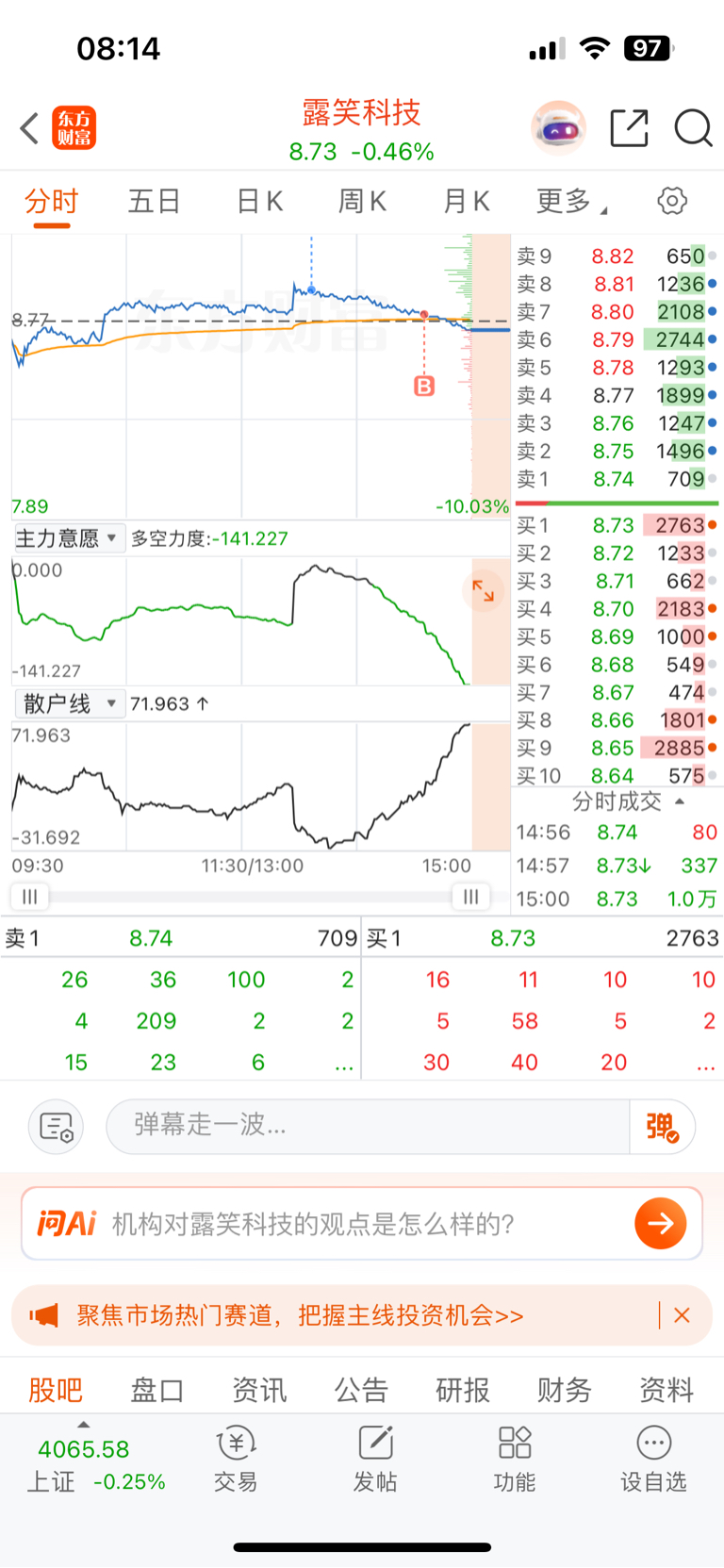This screenshot has height=1568, width=724.
Task: Expand the chart to full screen
Action: click(484, 591)
